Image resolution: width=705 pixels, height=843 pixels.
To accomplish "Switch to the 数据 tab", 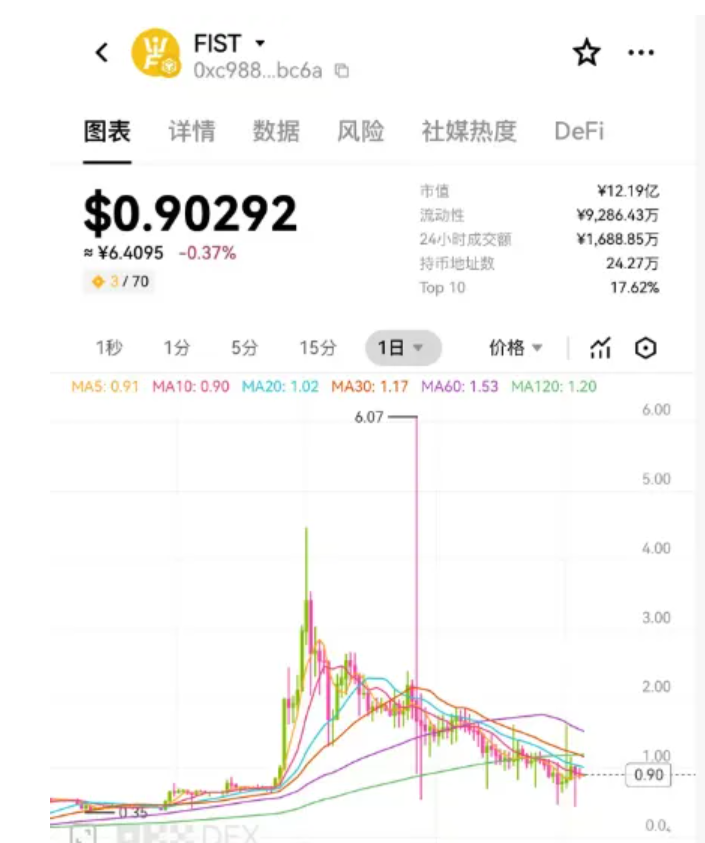I will (x=276, y=131).
